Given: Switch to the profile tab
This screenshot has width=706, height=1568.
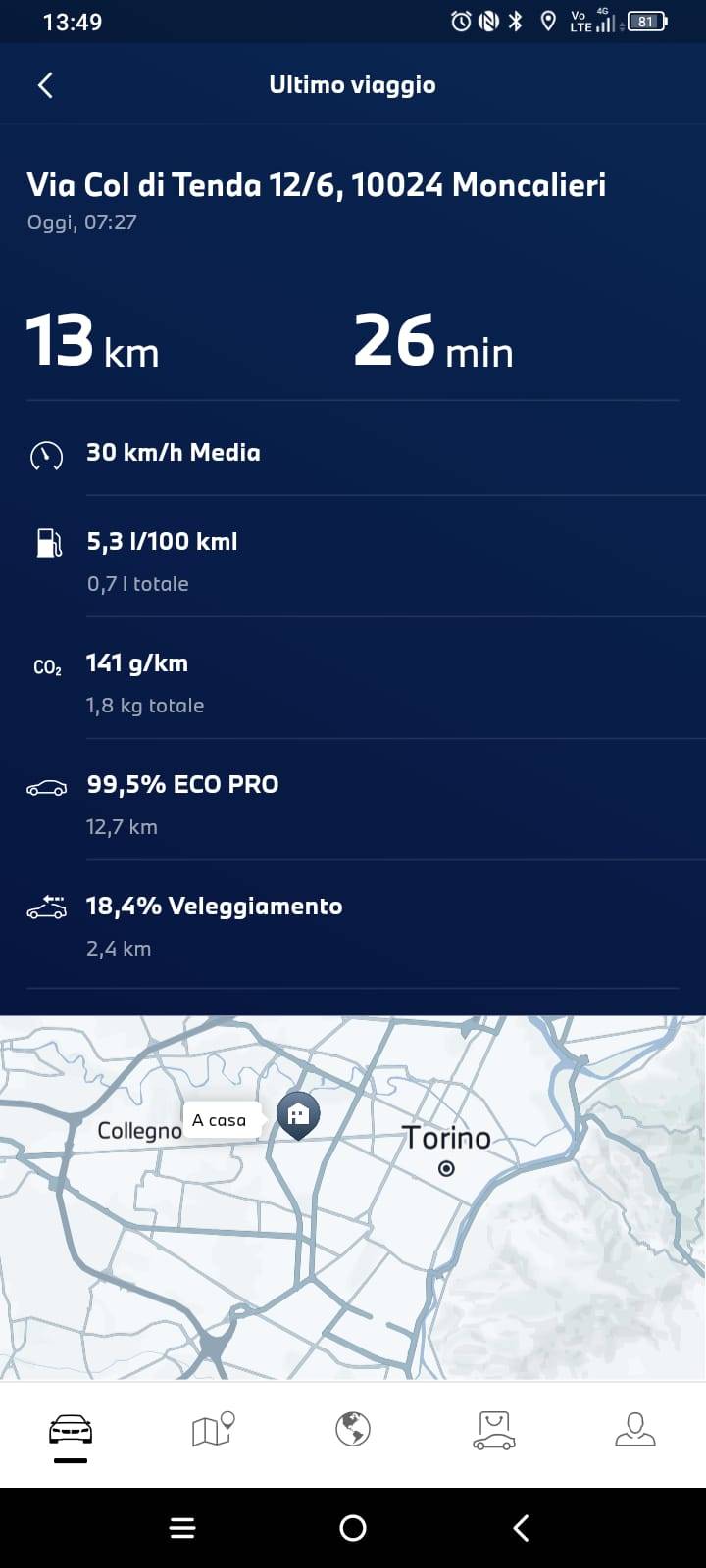Looking at the screenshot, I should click(634, 1430).
